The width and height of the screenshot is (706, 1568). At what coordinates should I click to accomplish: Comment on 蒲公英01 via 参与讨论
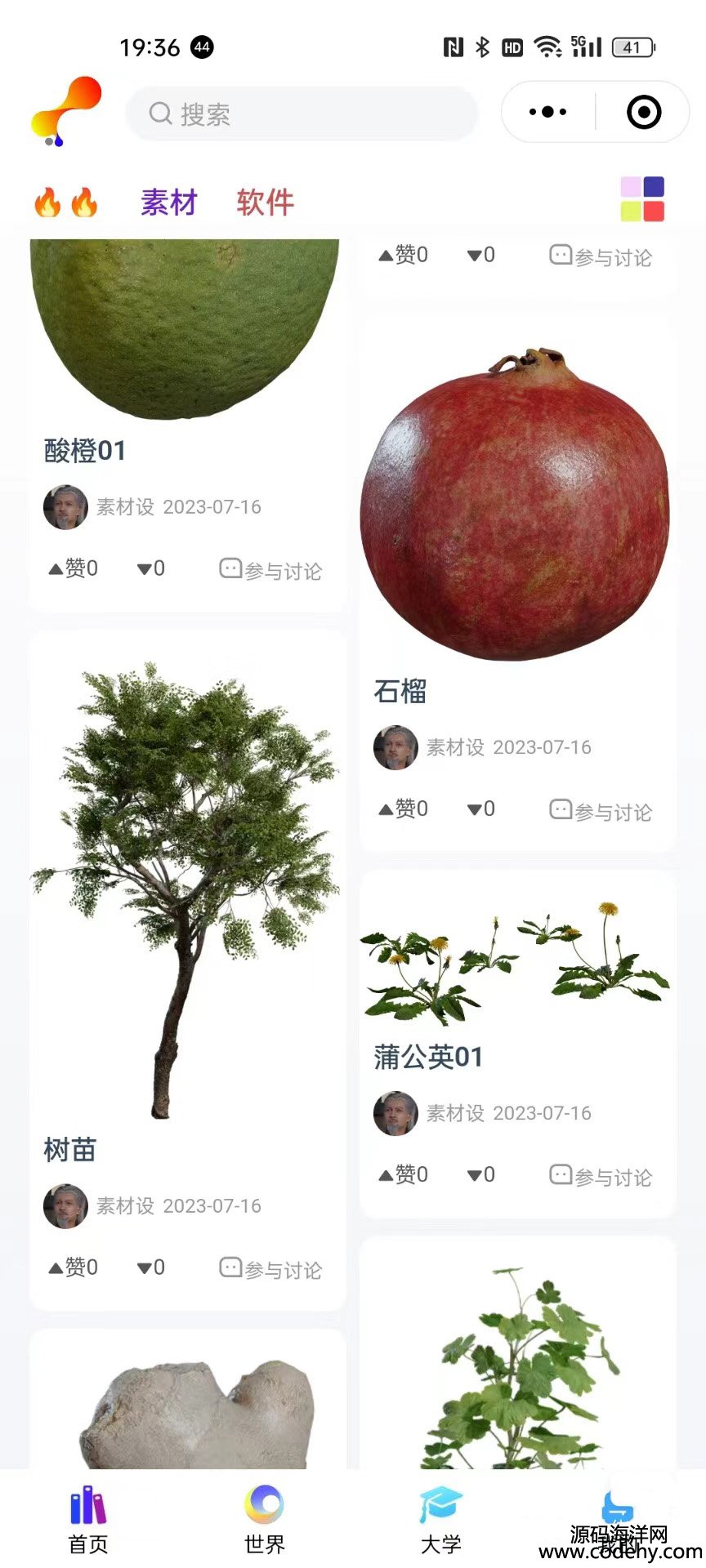tap(601, 1177)
